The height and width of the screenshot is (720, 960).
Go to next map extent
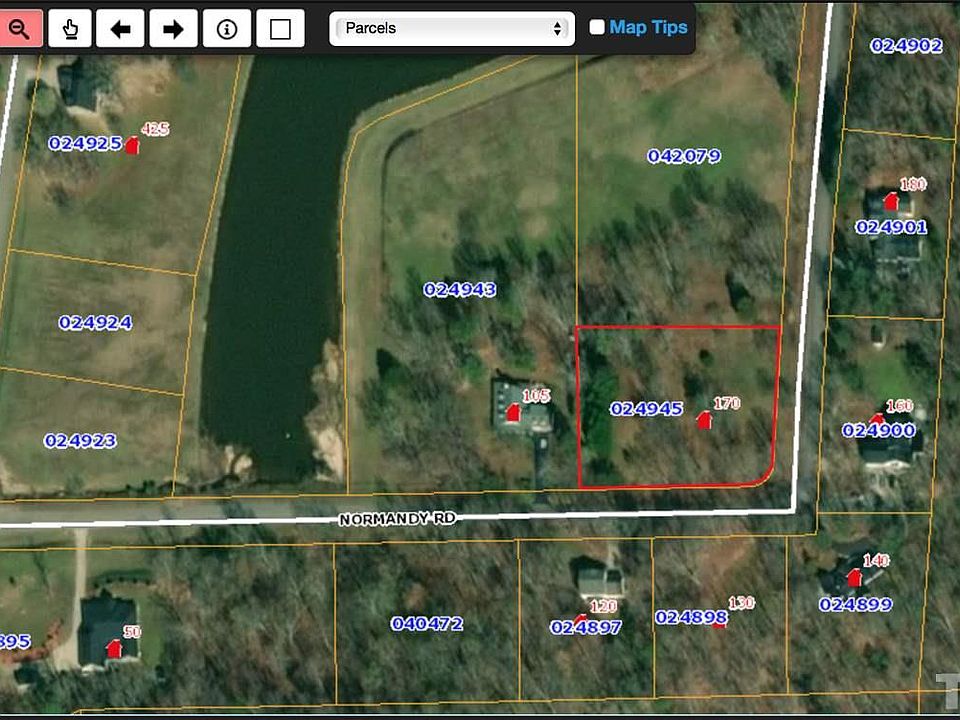(x=174, y=28)
